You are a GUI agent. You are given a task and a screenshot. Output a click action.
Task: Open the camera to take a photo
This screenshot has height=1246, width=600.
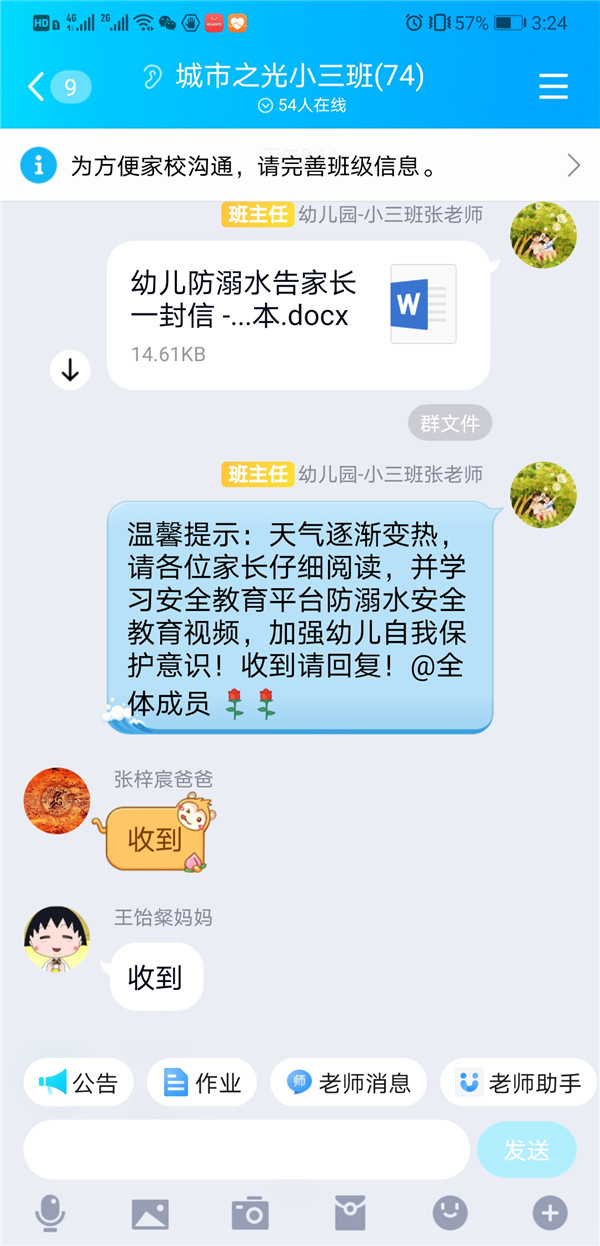(x=250, y=1213)
